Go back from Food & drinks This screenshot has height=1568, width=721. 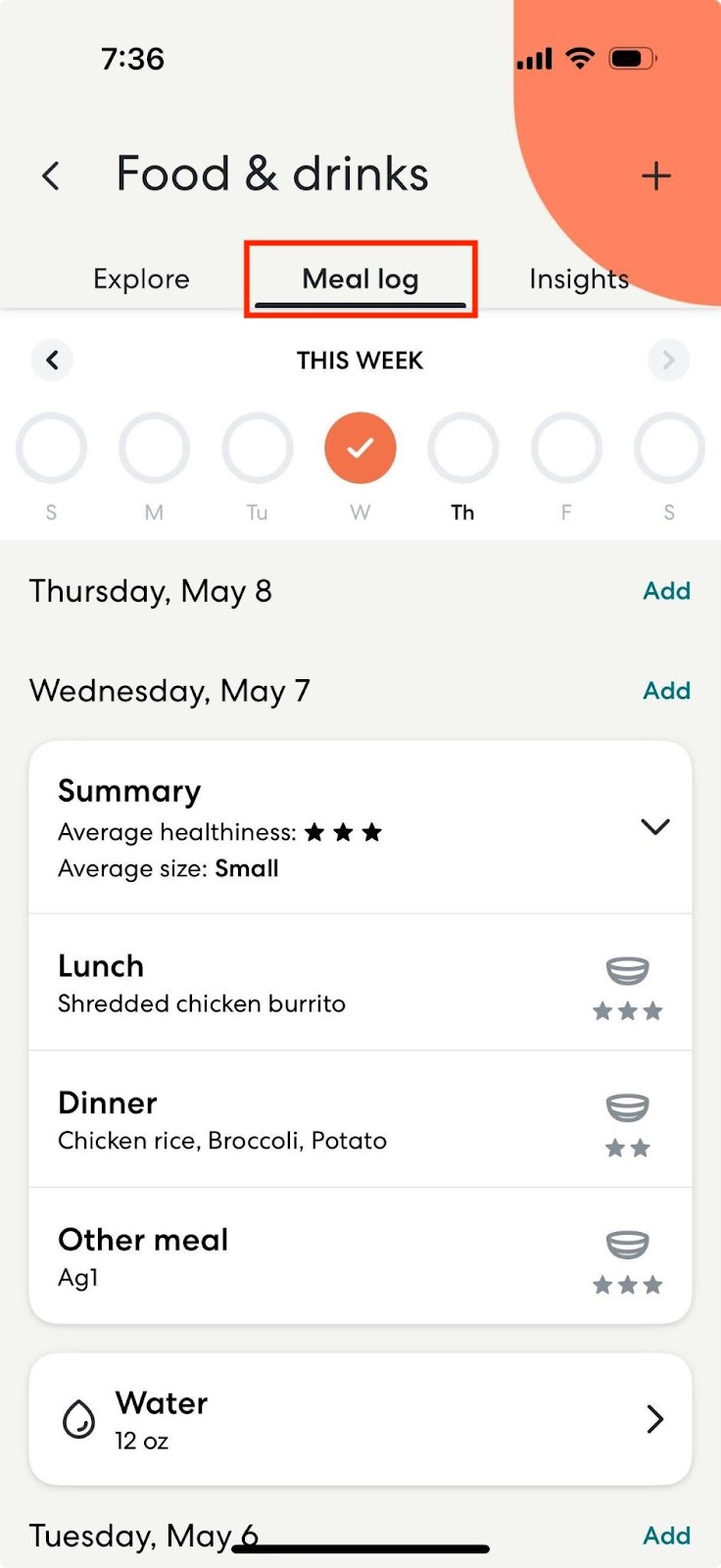[51, 176]
